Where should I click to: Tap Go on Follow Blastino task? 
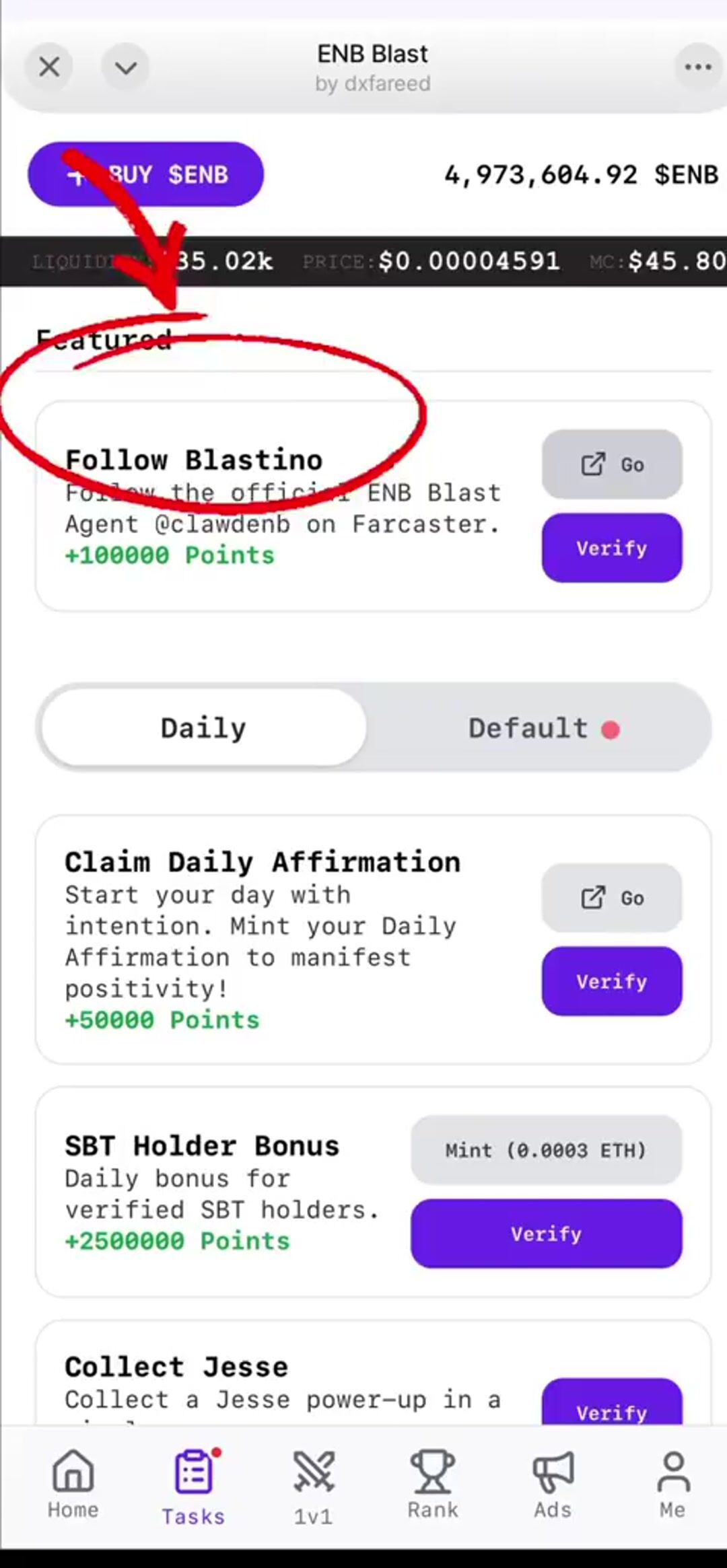click(x=612, y=464)
